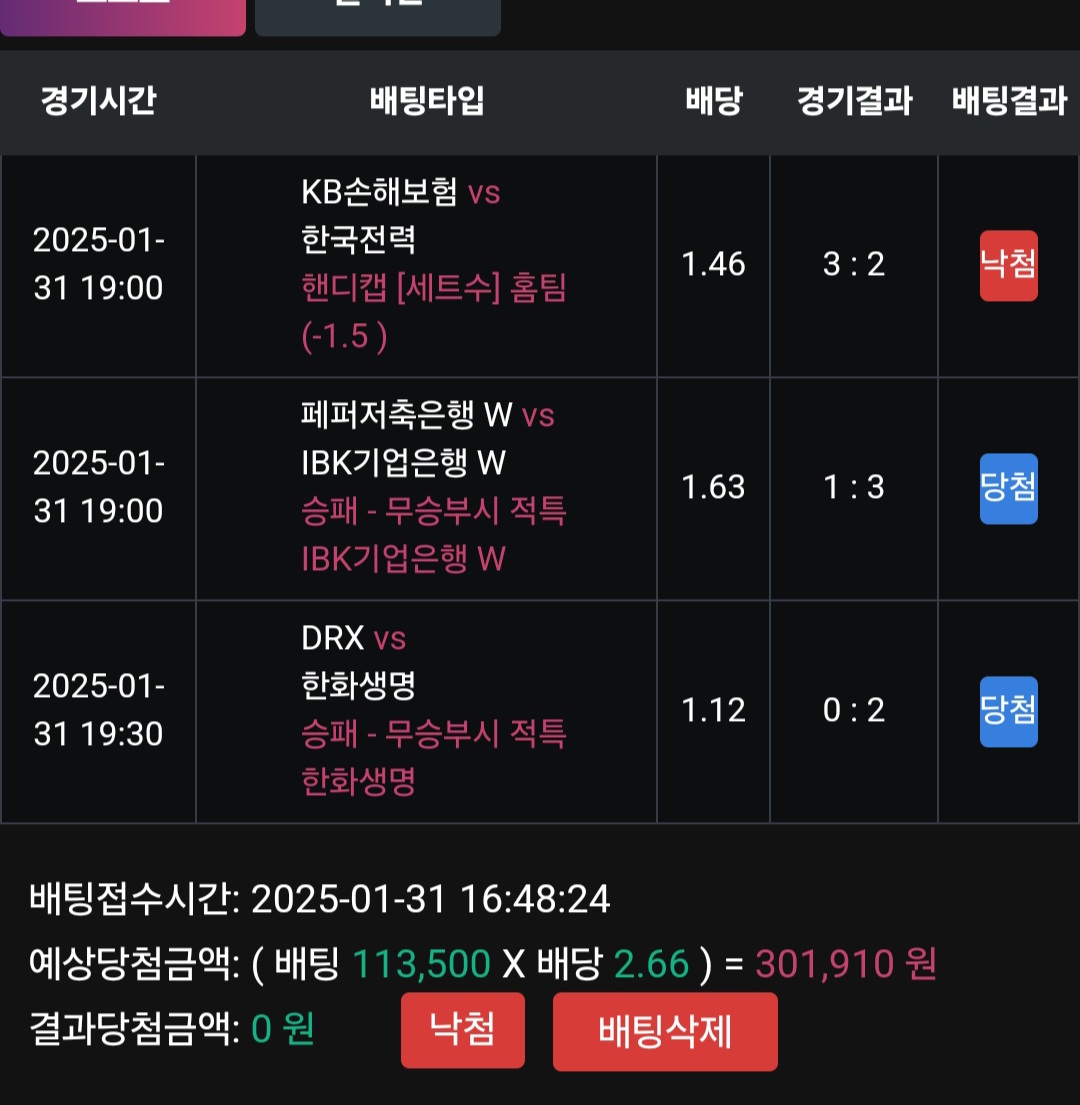Switch to the gray tab at top

(377, 16)
